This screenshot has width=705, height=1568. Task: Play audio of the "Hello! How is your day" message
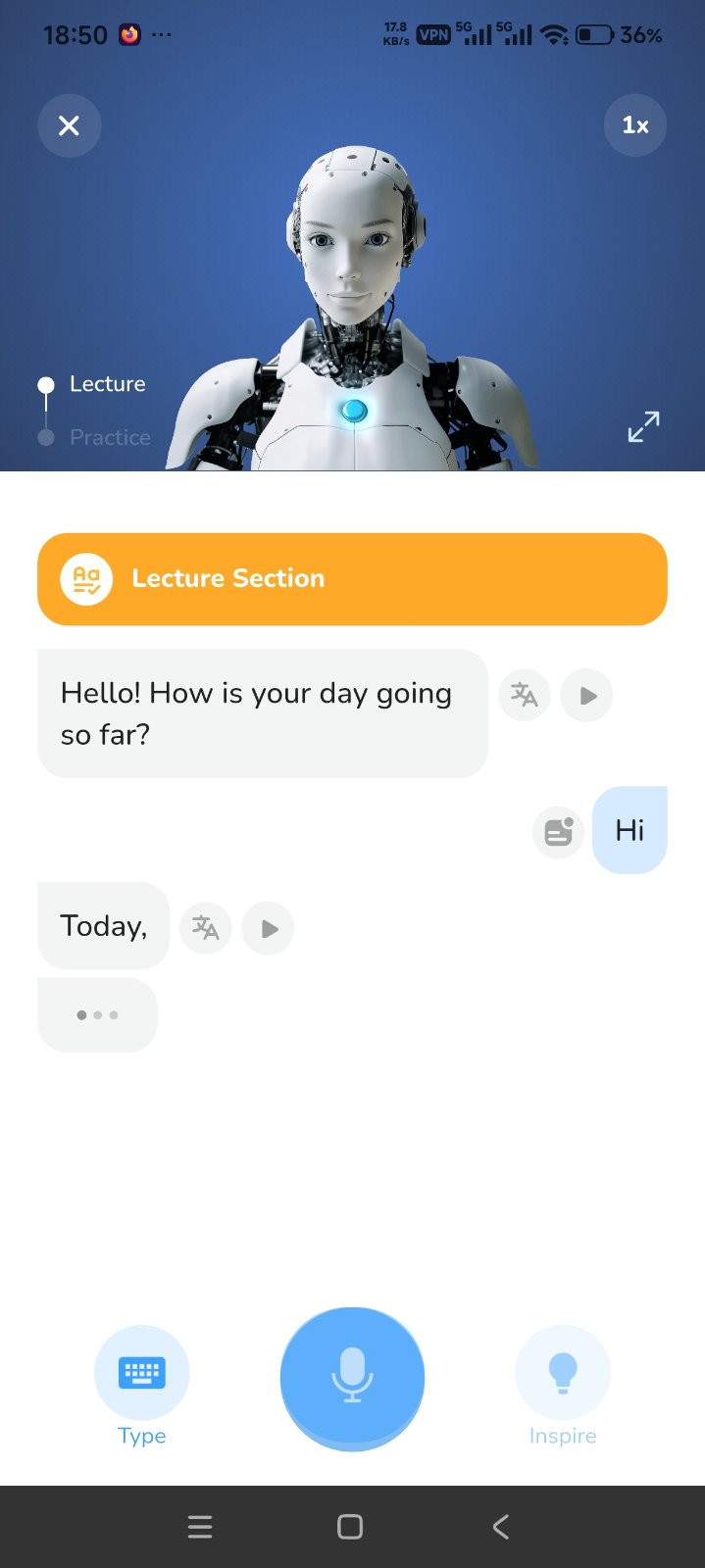click(587, 695)
